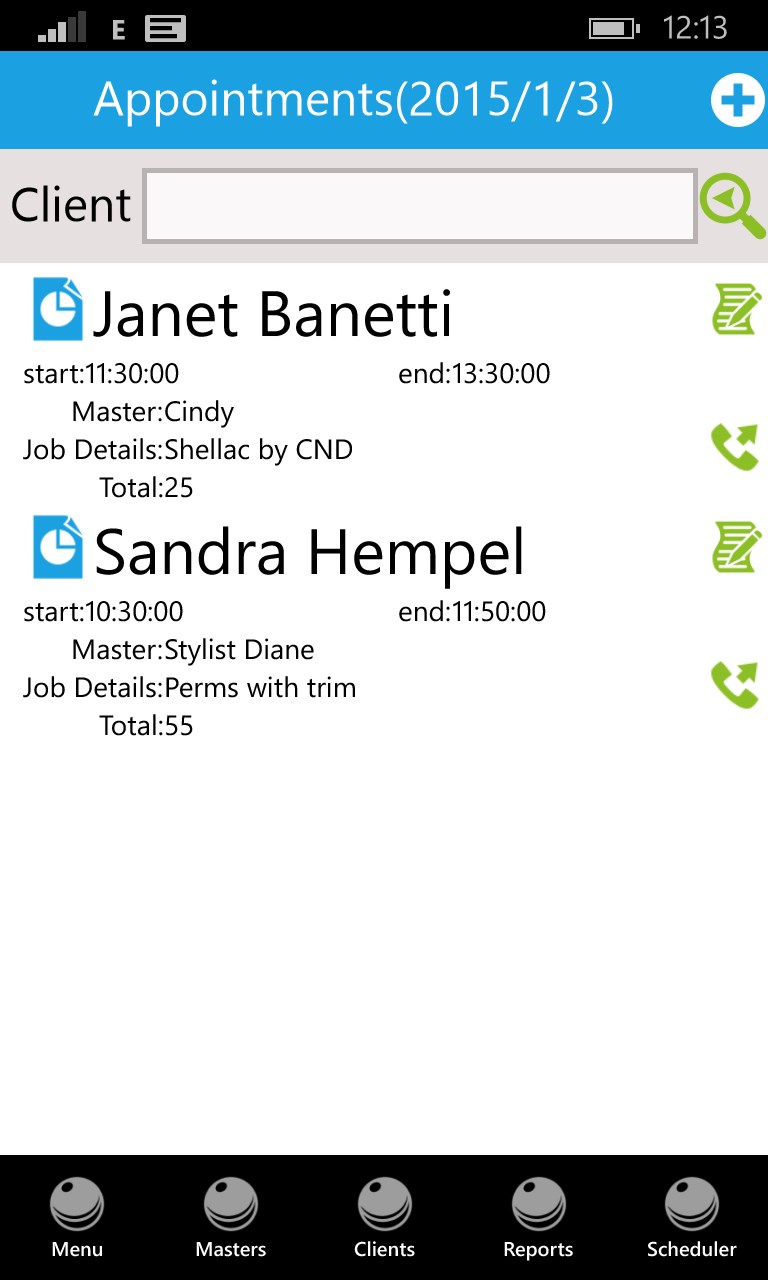Add a new appointment
The width and height of the screenshot is (768, 1280).
click(x=737, y=101)
